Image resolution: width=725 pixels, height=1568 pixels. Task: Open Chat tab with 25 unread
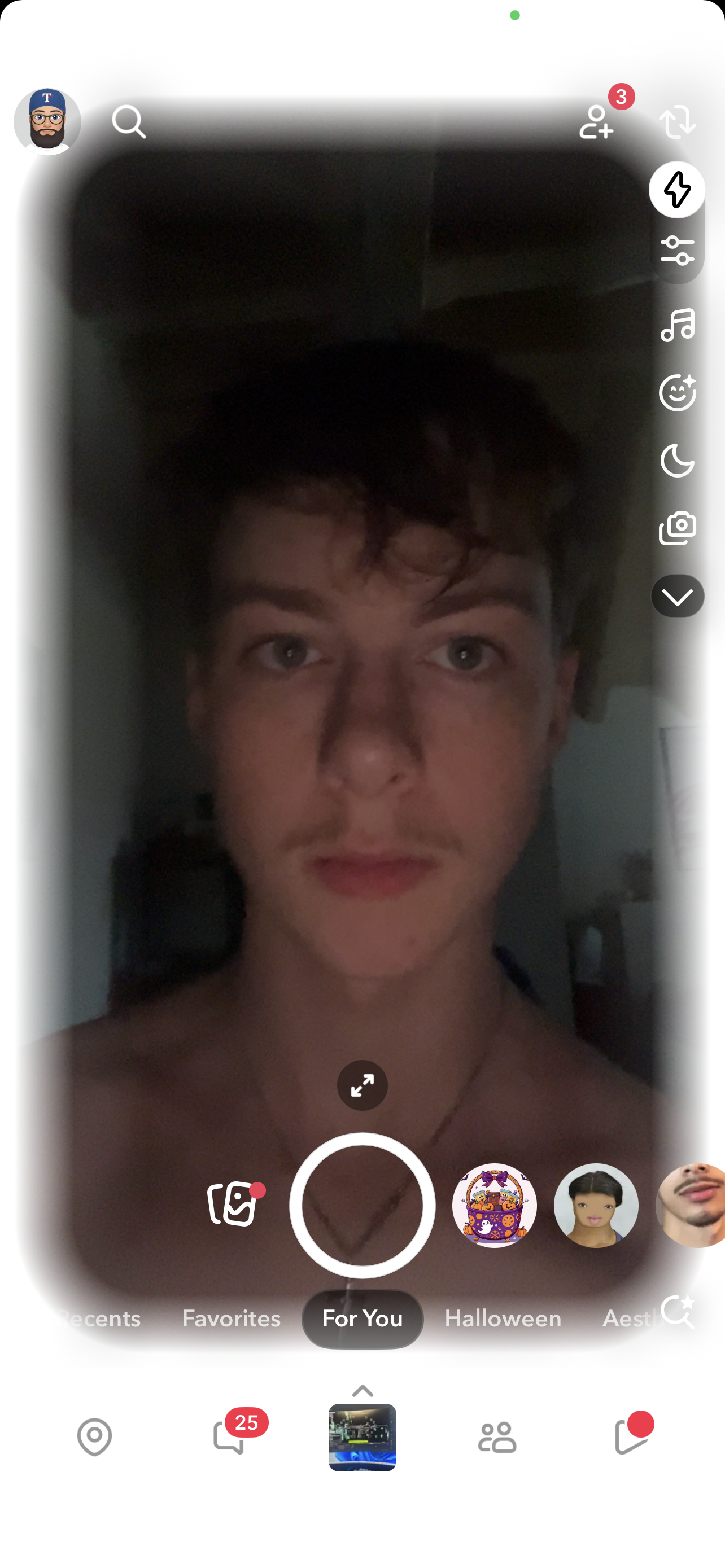click(x=229, y=1436)
